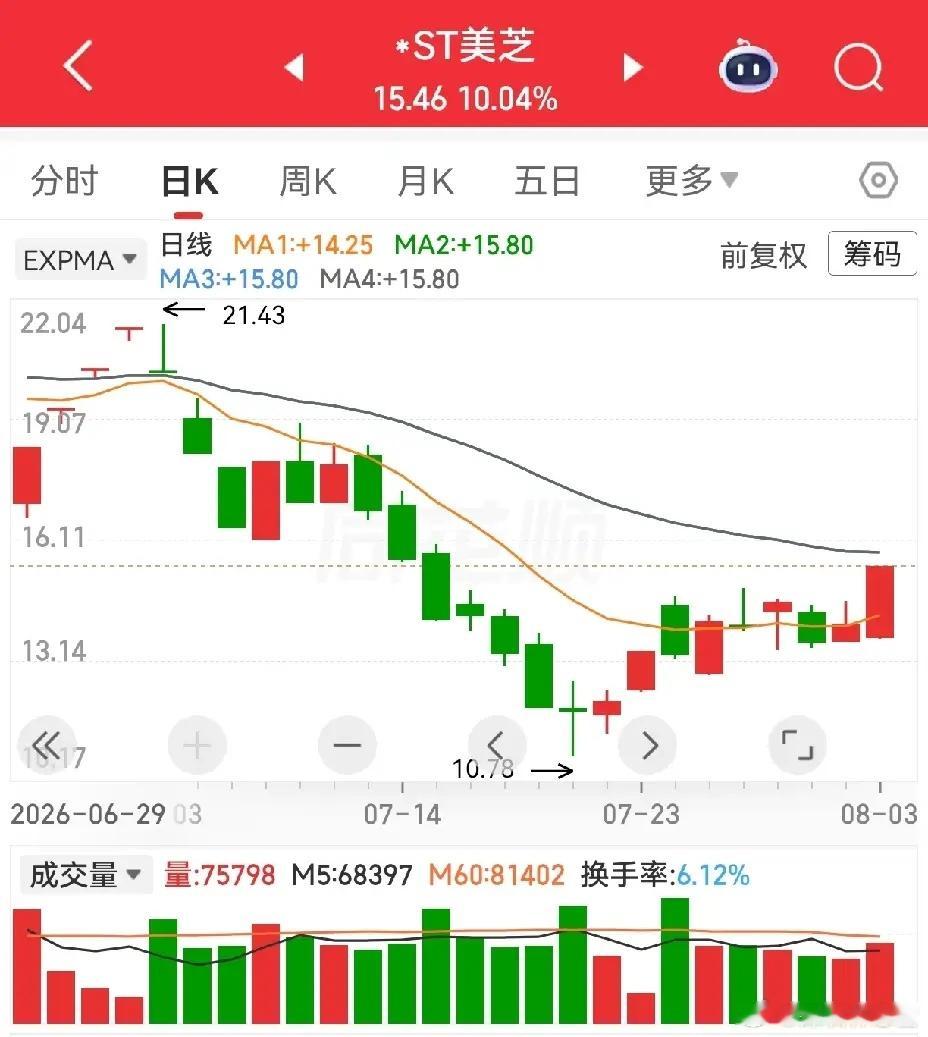
Task: Switch to the 分时 tab
Action: click(64, 181)
